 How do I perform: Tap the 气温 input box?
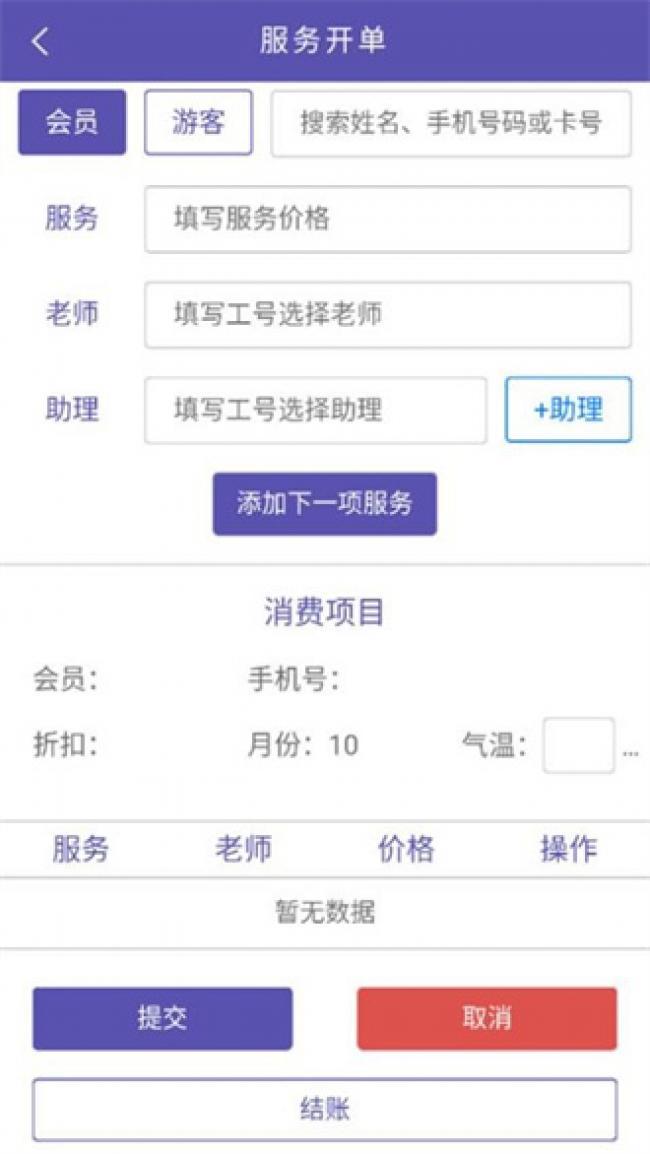pos(578,746)
